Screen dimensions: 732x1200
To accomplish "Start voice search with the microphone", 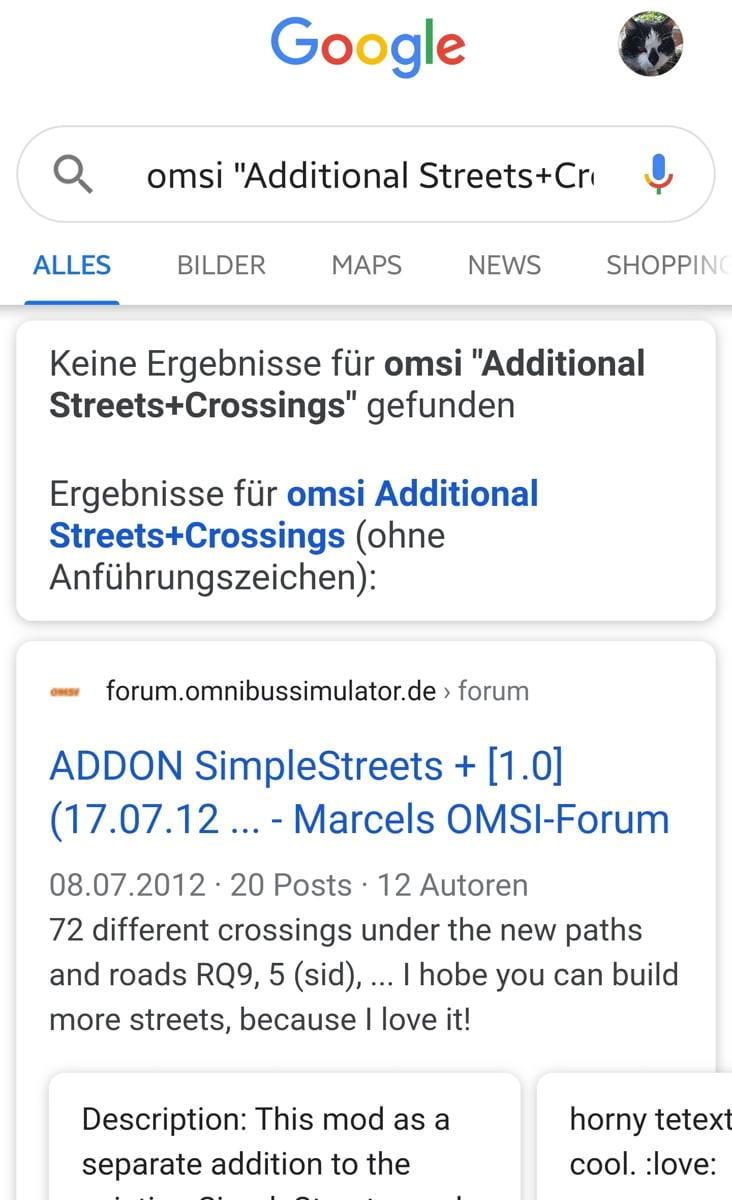I will 658,175.
